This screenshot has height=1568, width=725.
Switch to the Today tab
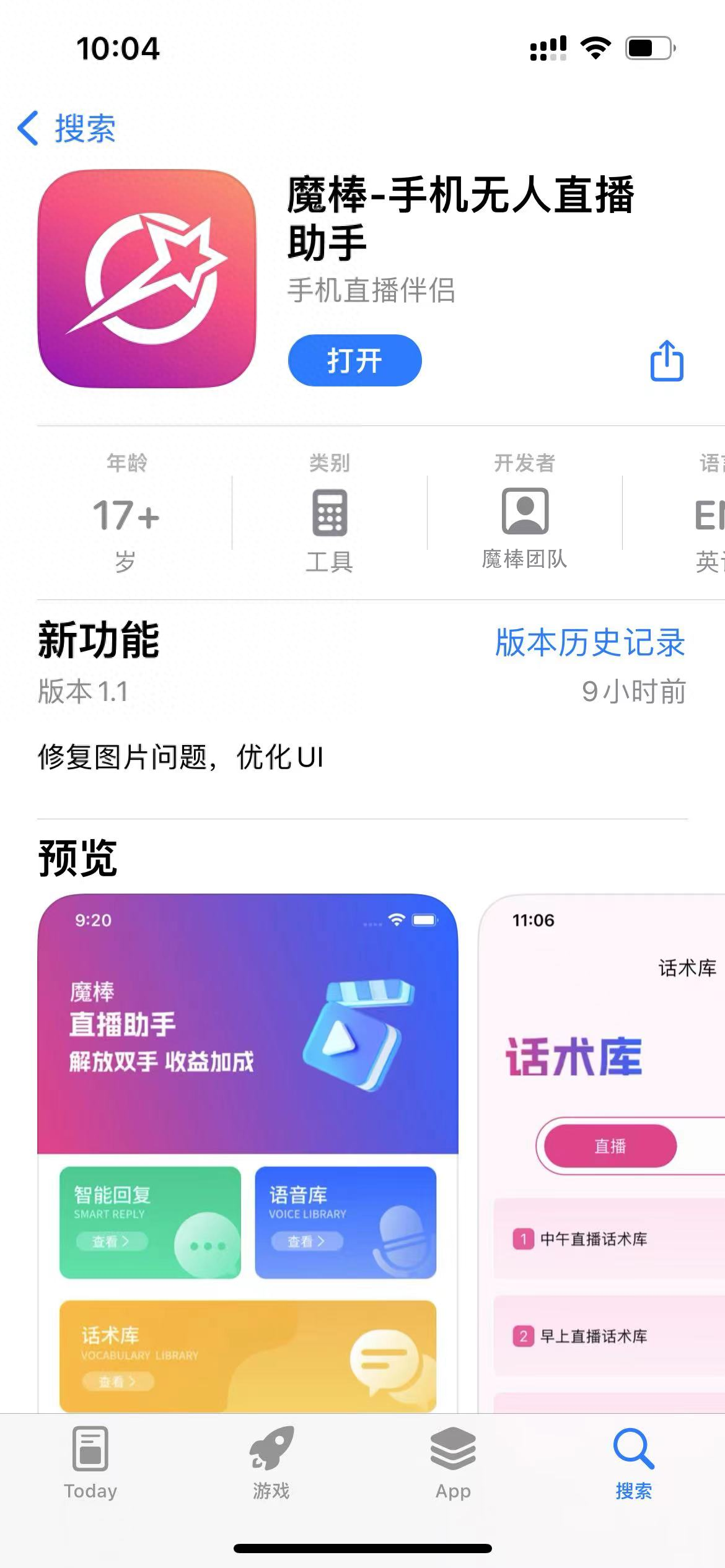click(x=90, y=1463)
